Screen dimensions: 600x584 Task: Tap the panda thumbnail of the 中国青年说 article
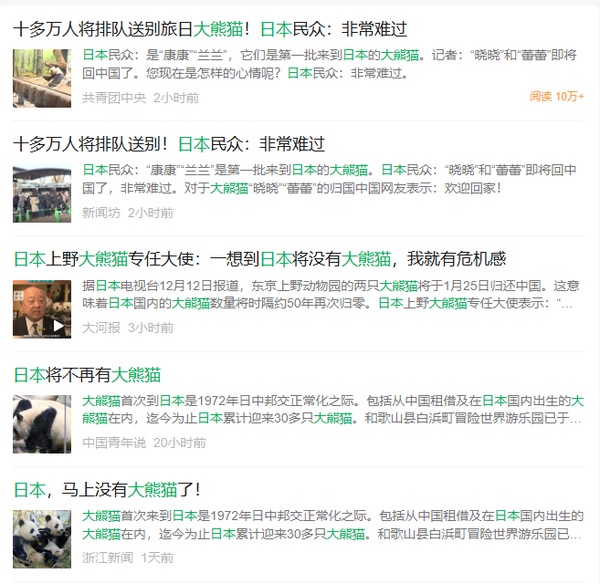[x=42, y=423]
